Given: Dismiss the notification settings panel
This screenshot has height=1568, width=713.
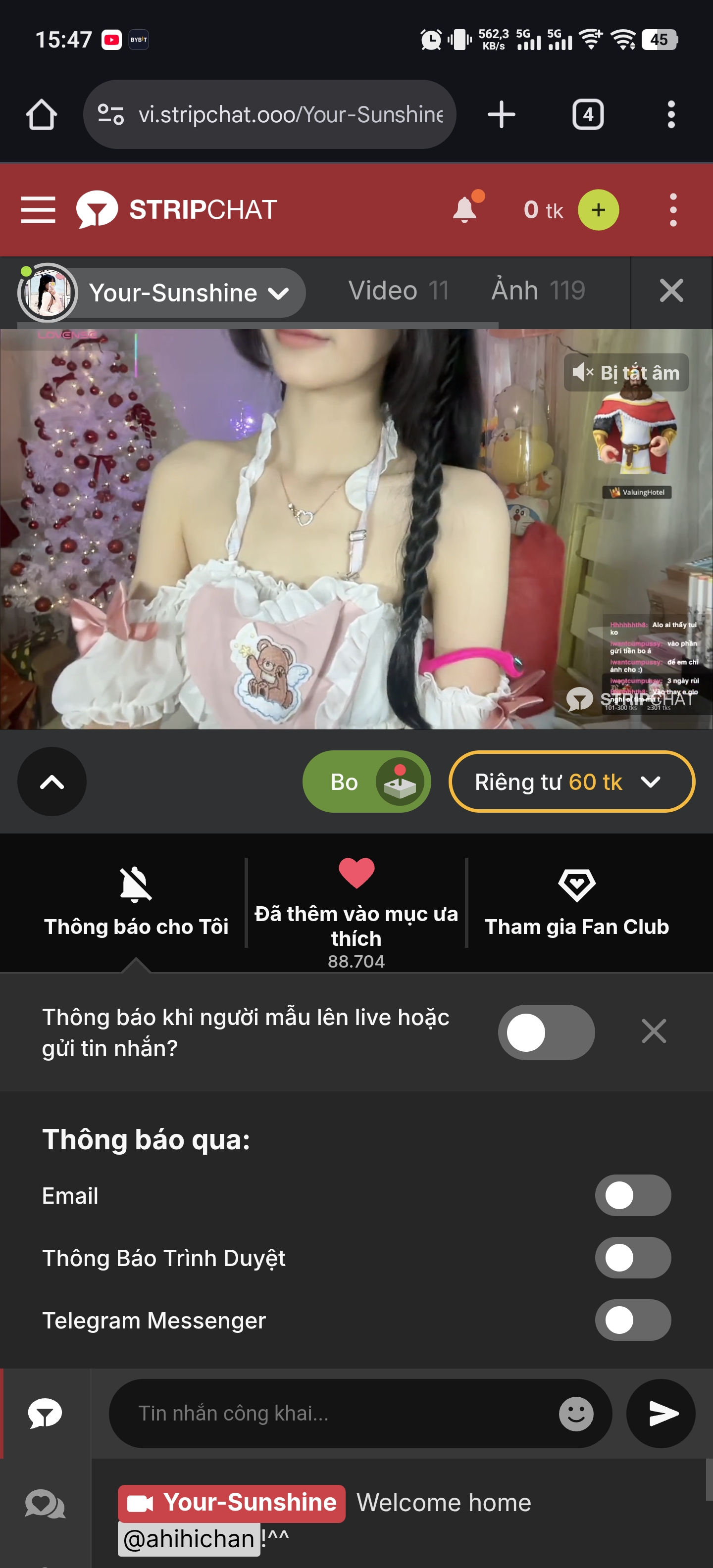Looking at the screenshot, I should 653,1031.
